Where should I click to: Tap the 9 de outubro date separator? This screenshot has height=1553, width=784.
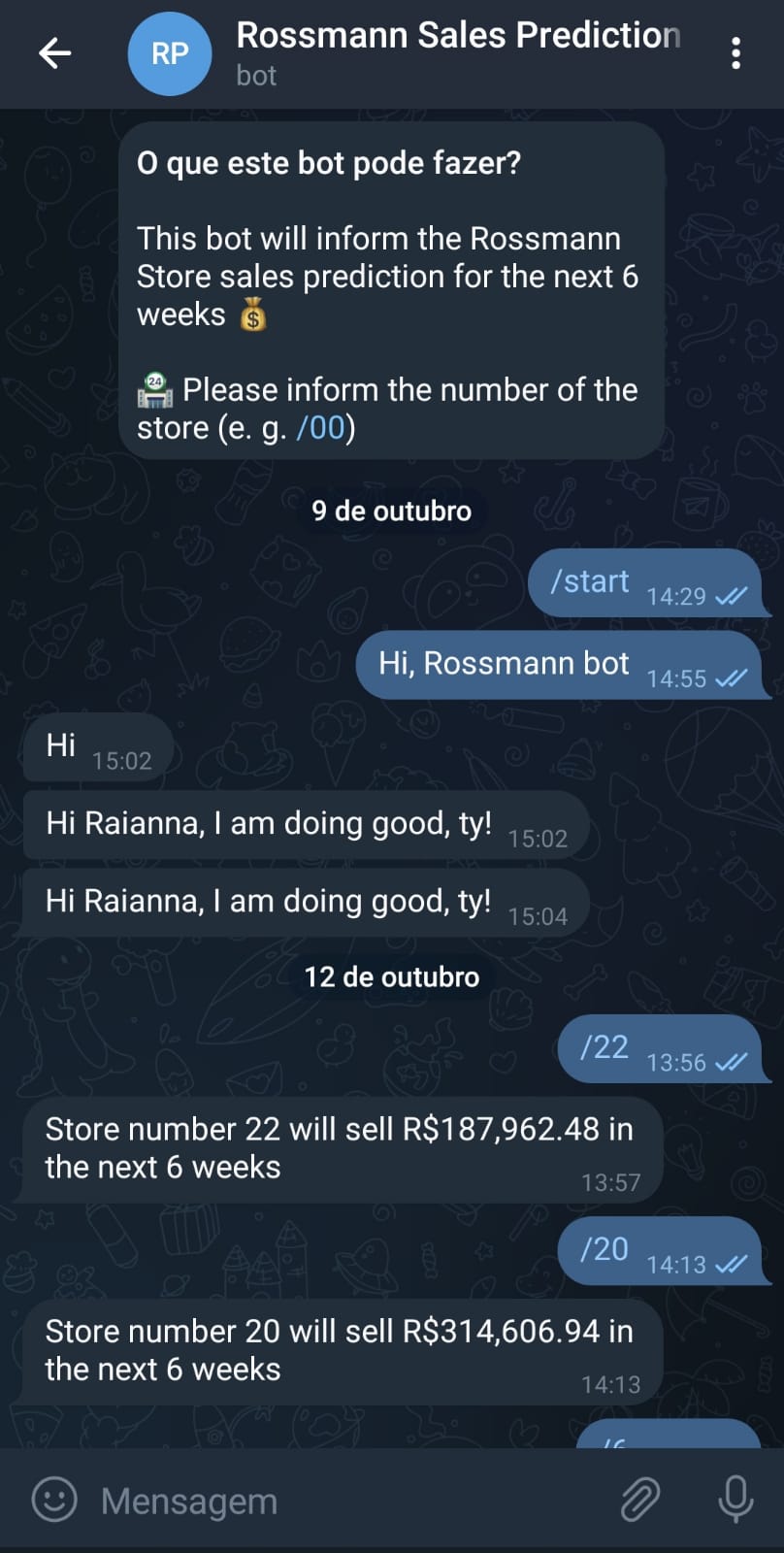coord(391,511)
